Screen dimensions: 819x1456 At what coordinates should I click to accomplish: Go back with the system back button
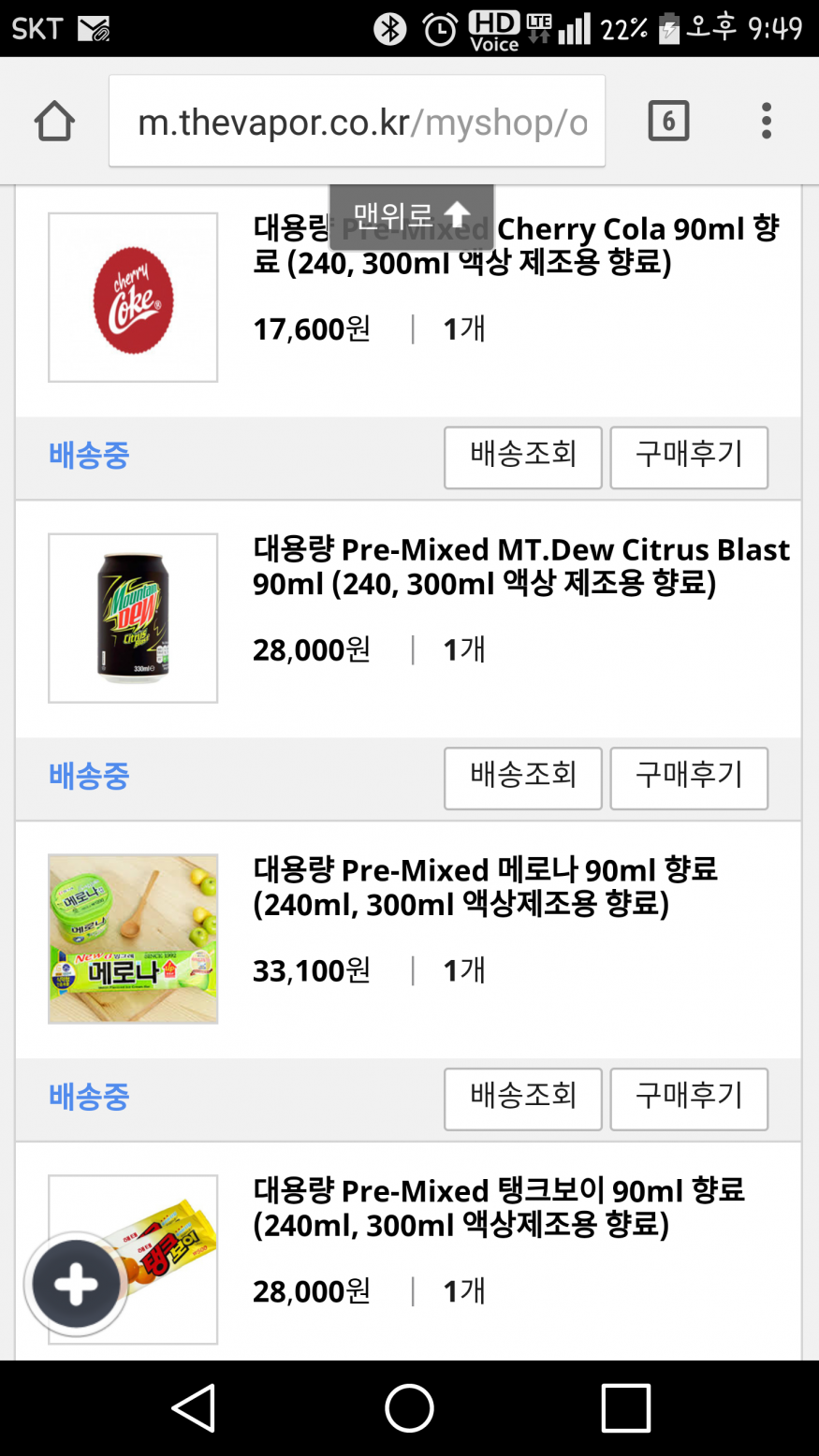click(x=195, y=1407)
